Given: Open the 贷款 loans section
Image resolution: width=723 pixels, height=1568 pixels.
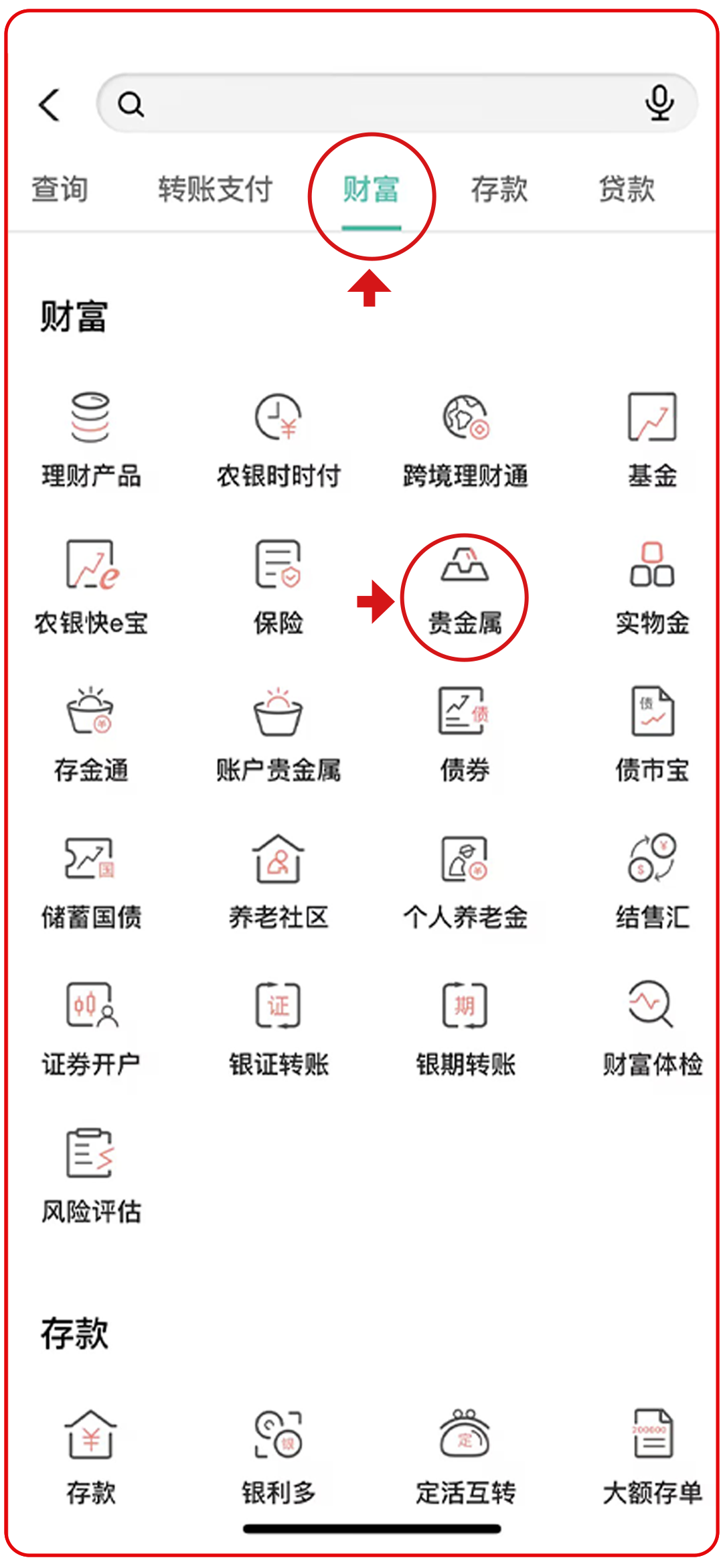Looking at the screenshot, I should click(627, 189).
